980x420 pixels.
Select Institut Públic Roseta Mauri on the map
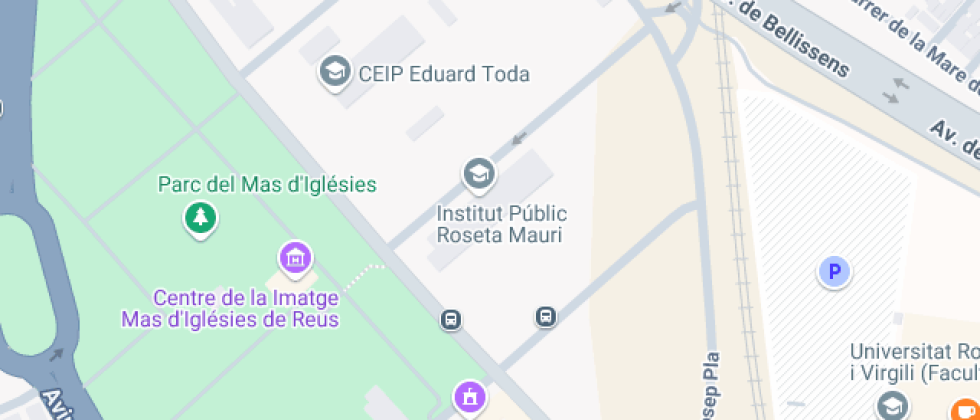click(479, 174)
